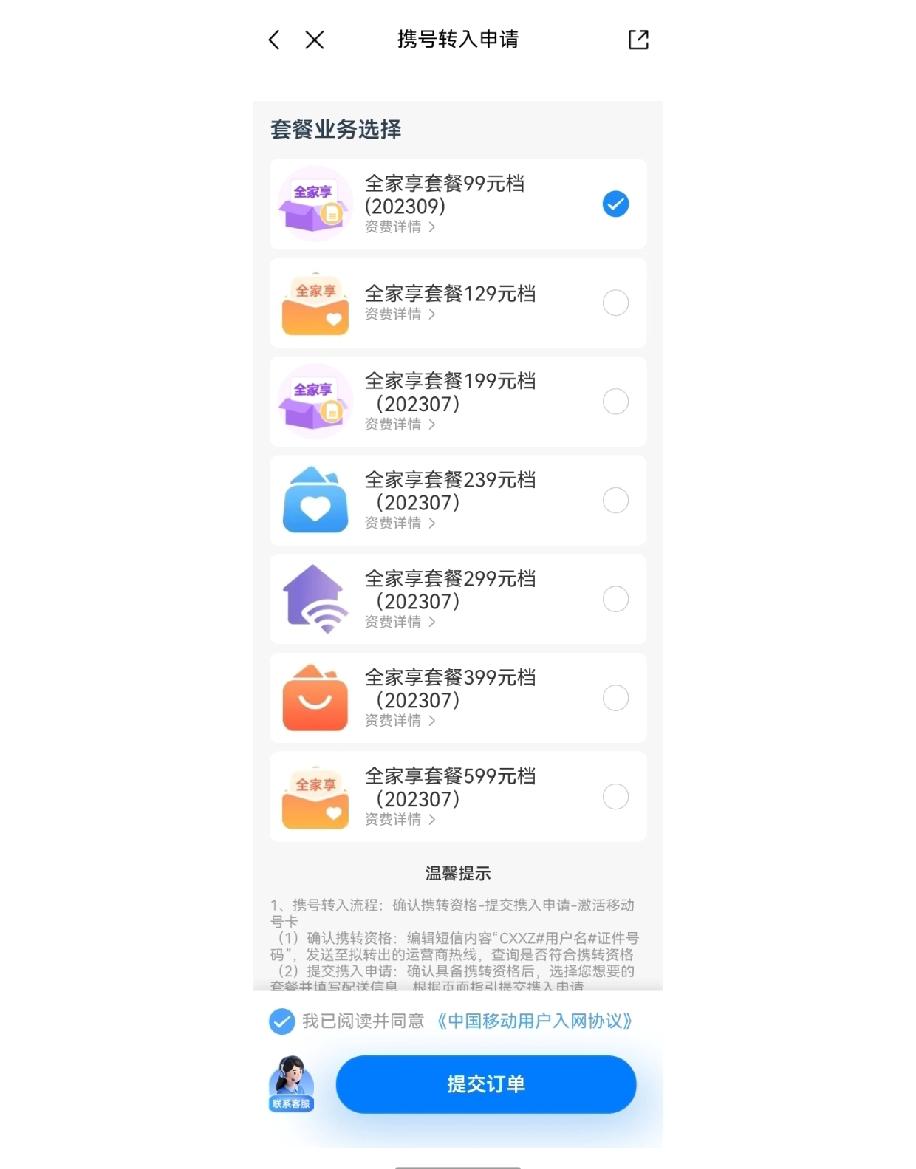Select the 全家享套餐239元档 radio button
Viewport: 916px width, 1169px height.
pyautogui.click(x=615, y=500)
